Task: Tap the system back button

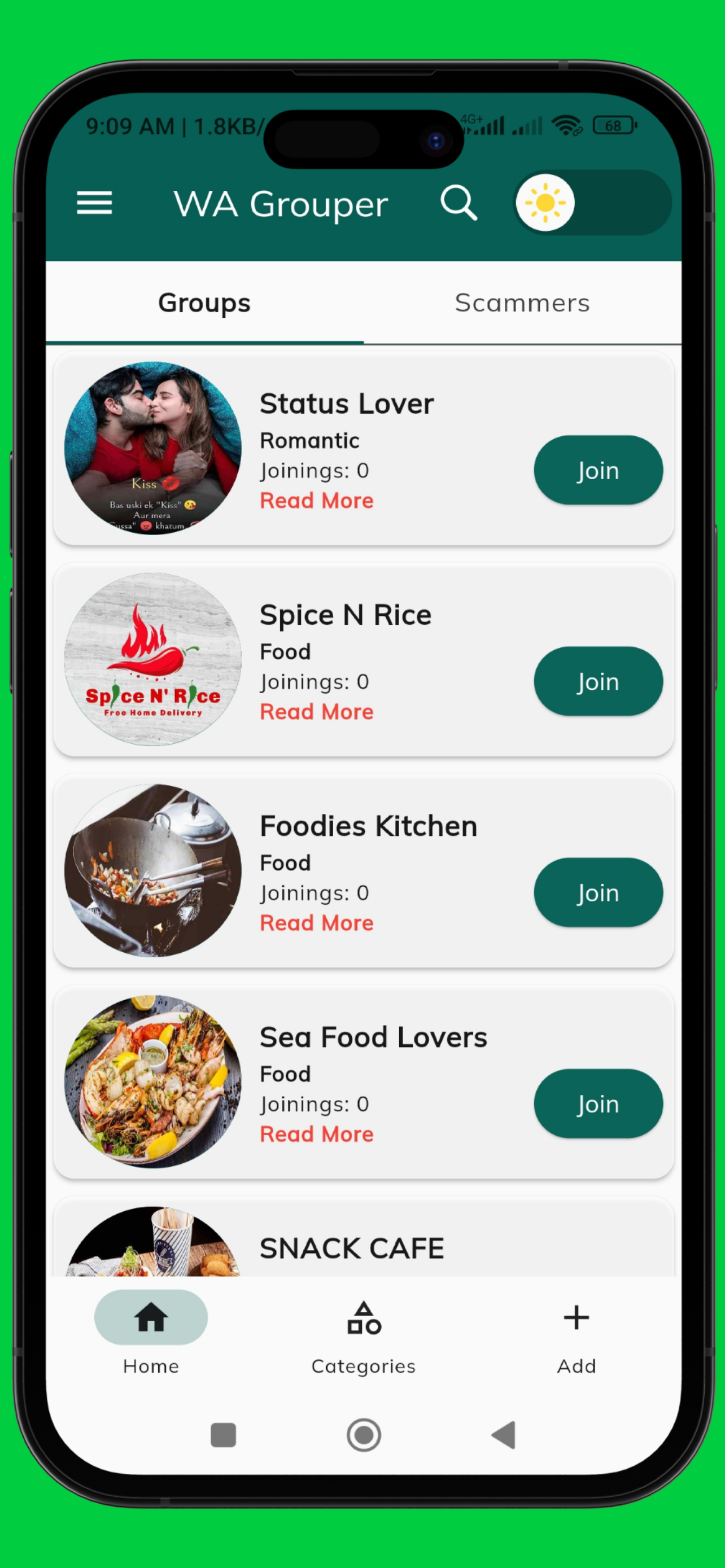Action: tap(504, 1435)
